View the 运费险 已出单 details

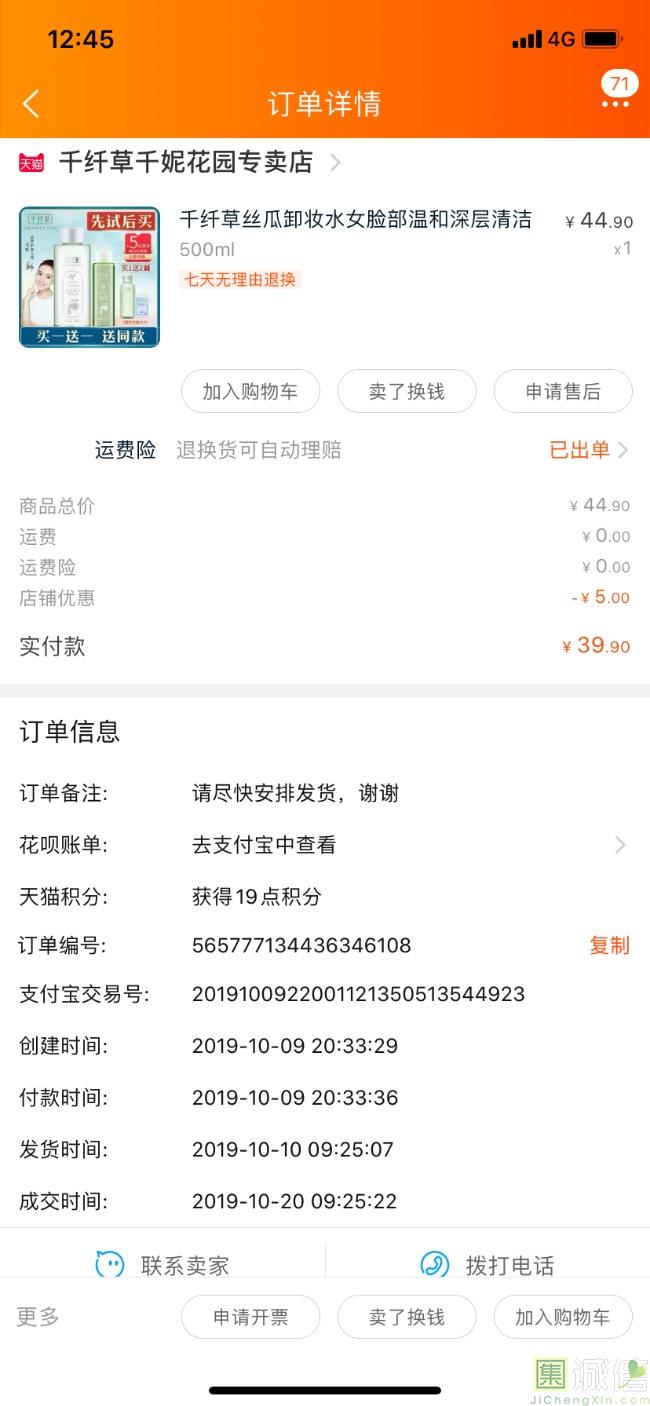(x=588, y=450)
